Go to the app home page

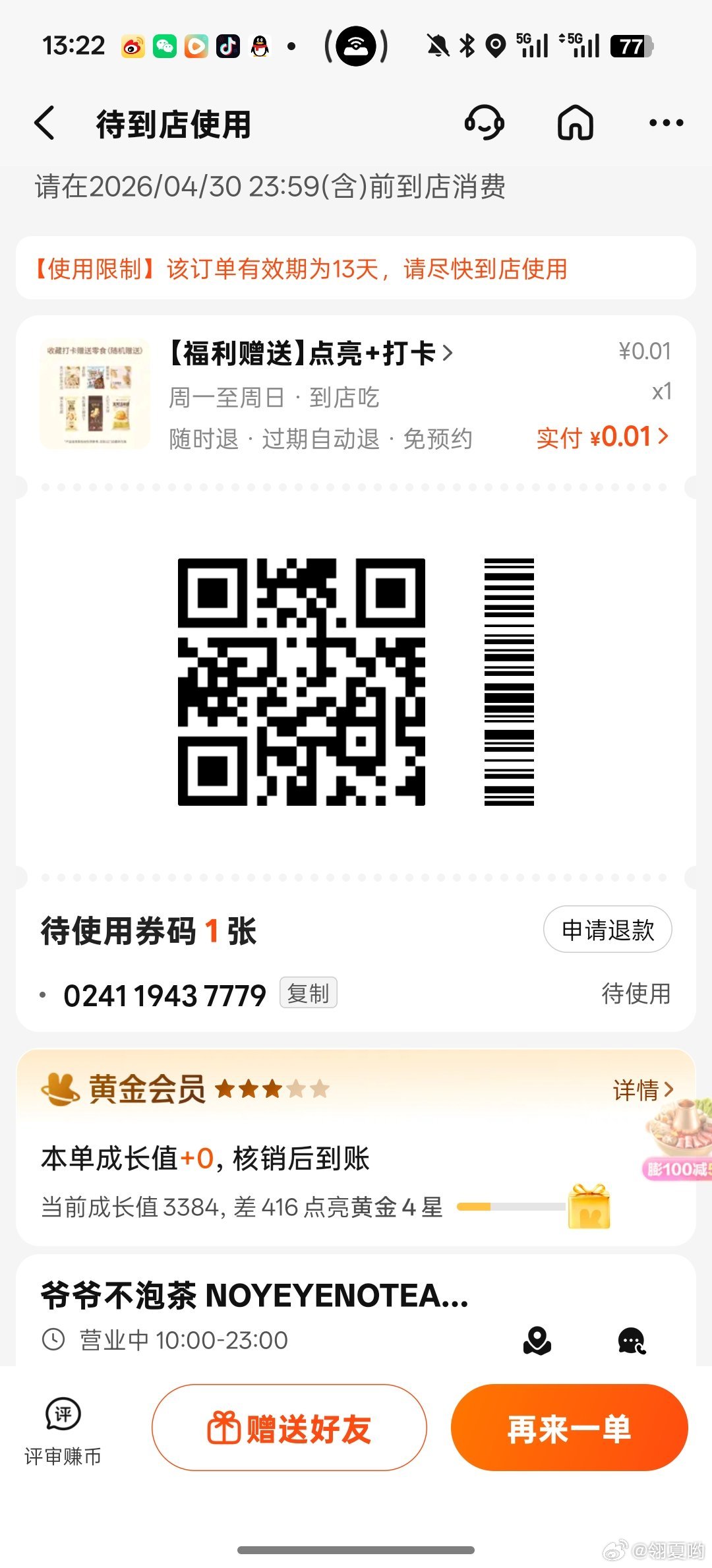(576, 123)
